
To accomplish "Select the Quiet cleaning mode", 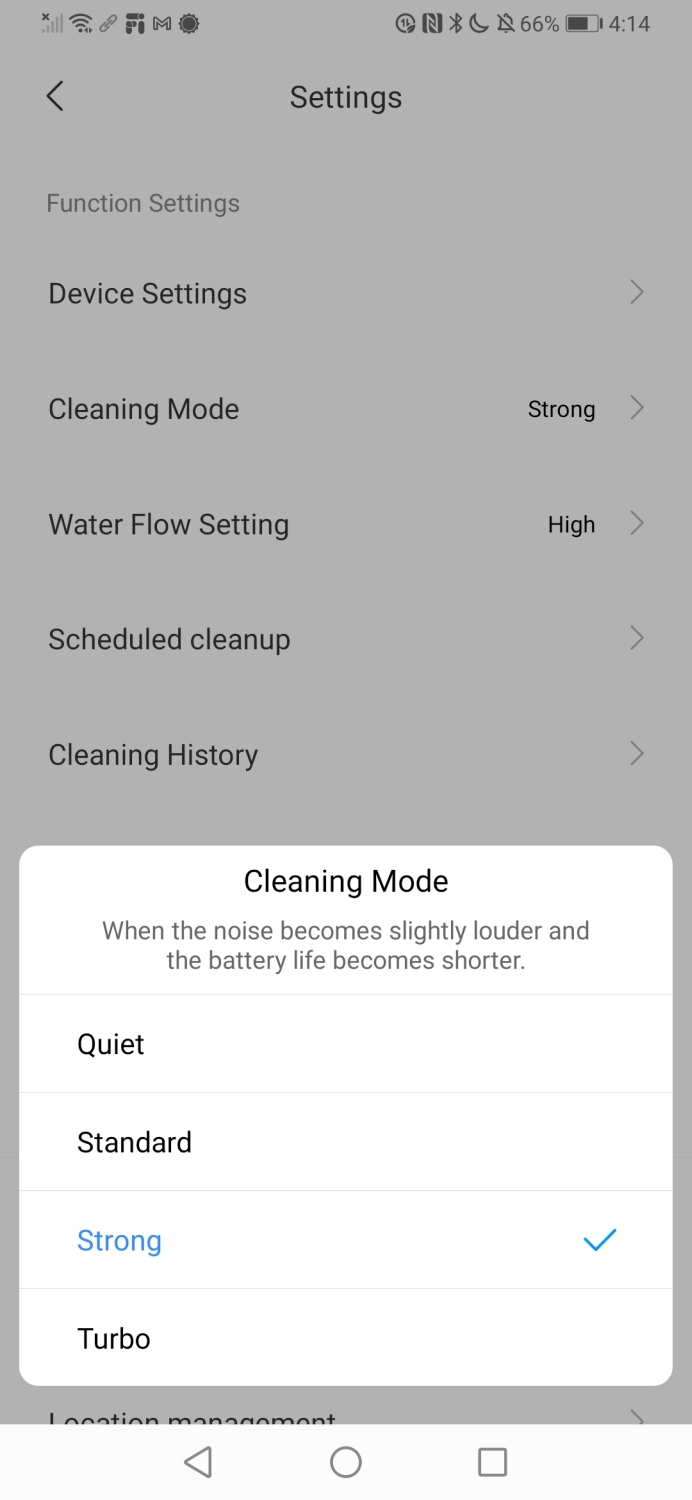I will point(346,1044).
